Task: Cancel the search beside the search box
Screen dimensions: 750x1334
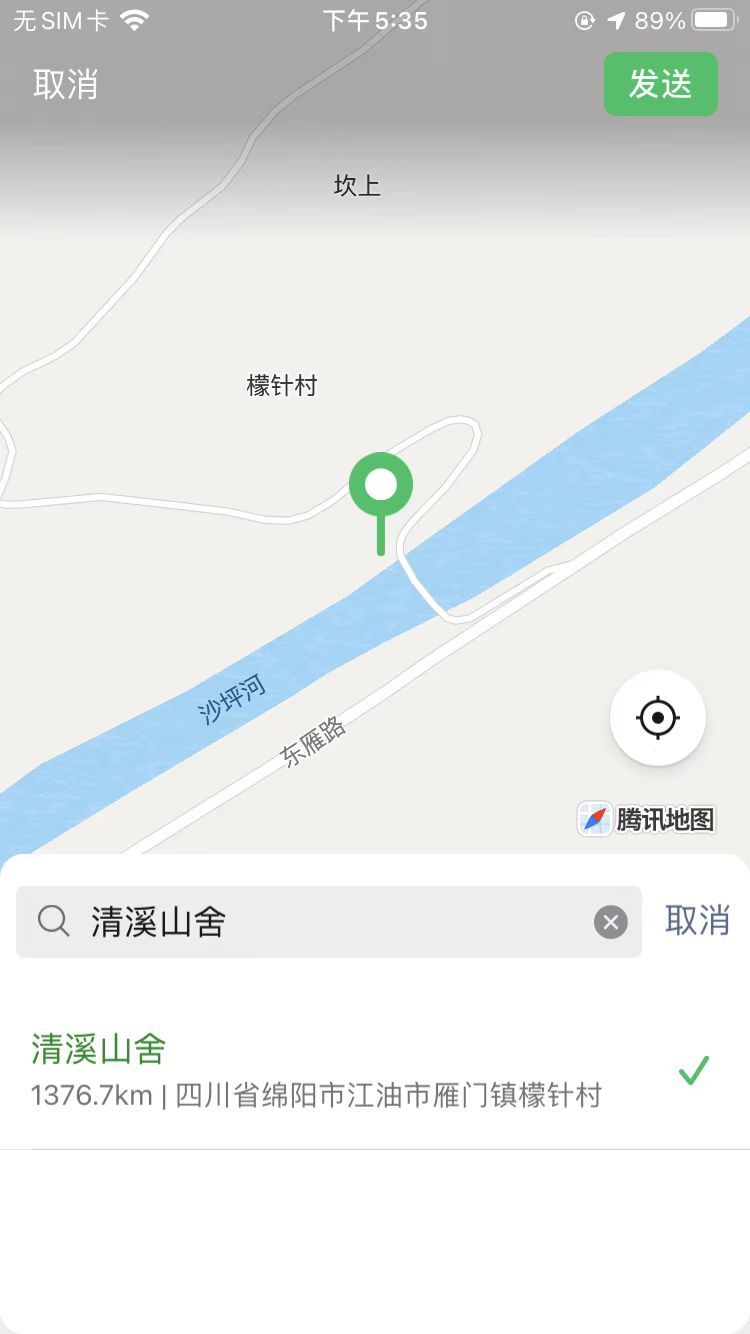Action: coord(697,921)
